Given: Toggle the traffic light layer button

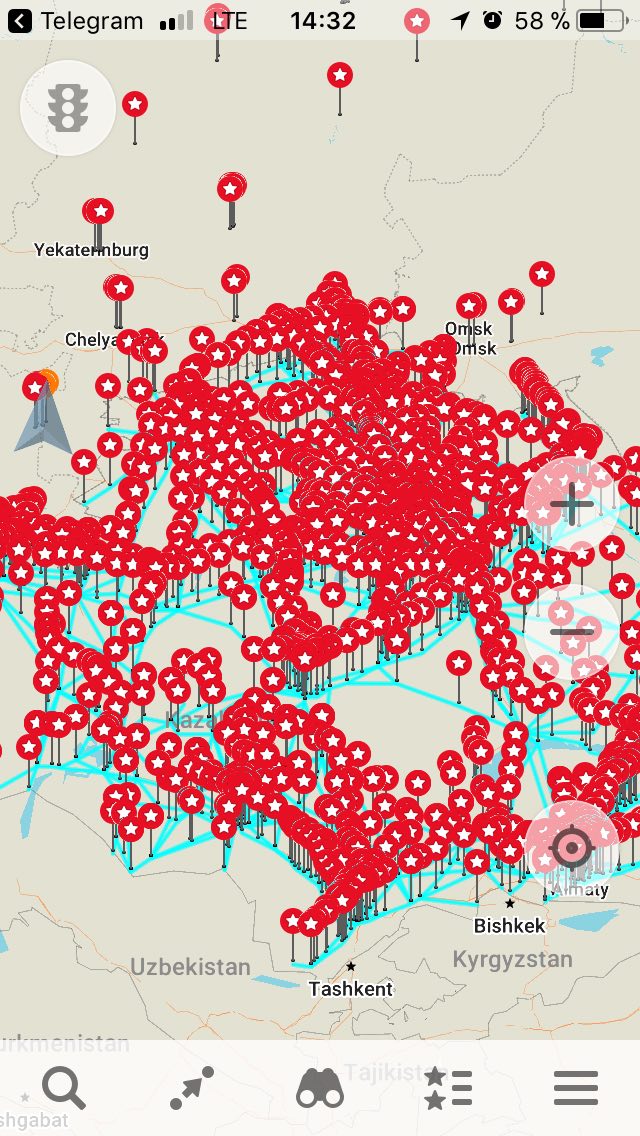Looking at the screenshot, I should pos(67,108).
